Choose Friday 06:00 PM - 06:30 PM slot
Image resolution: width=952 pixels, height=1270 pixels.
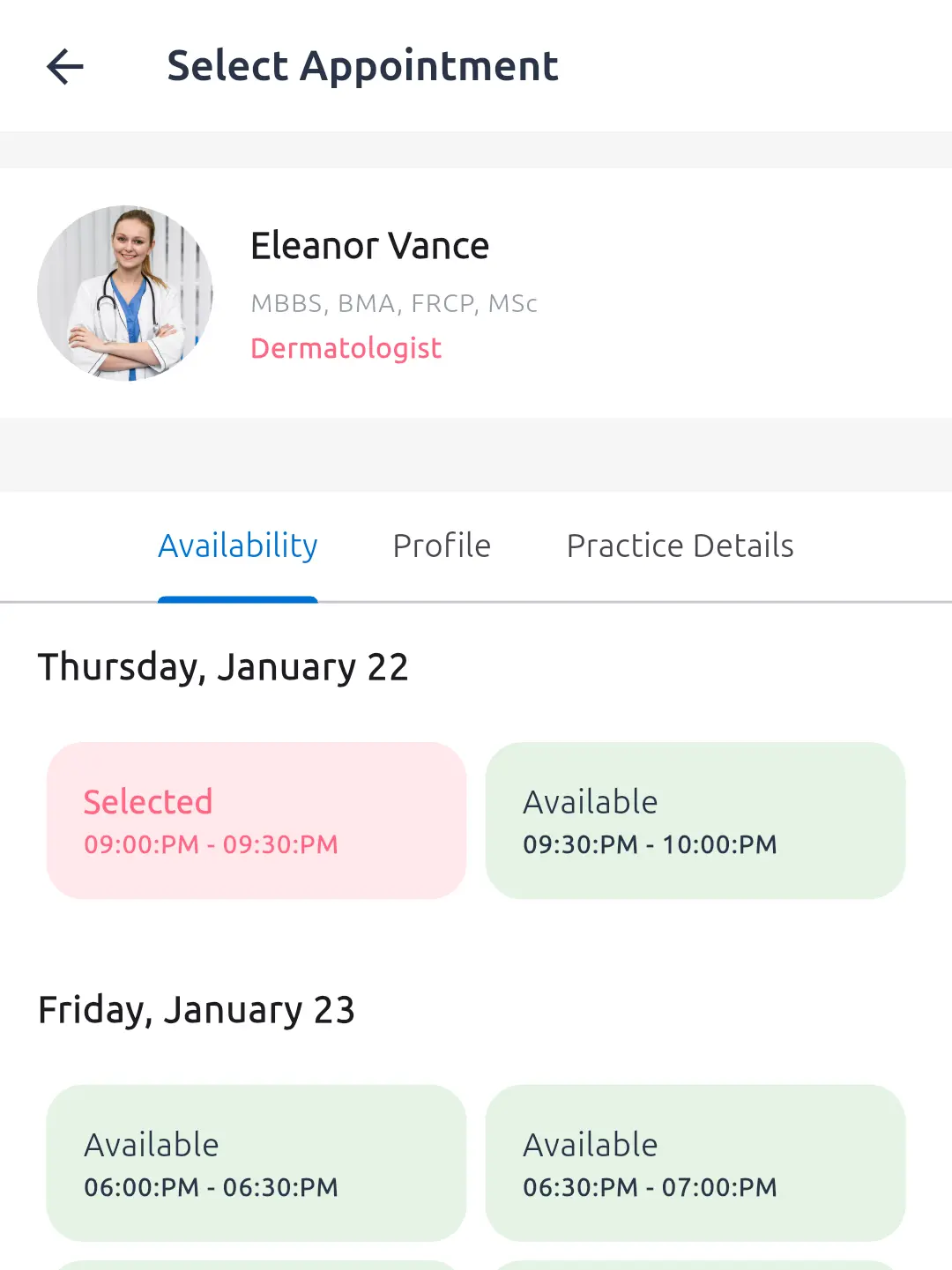(x=256, y=1162)
